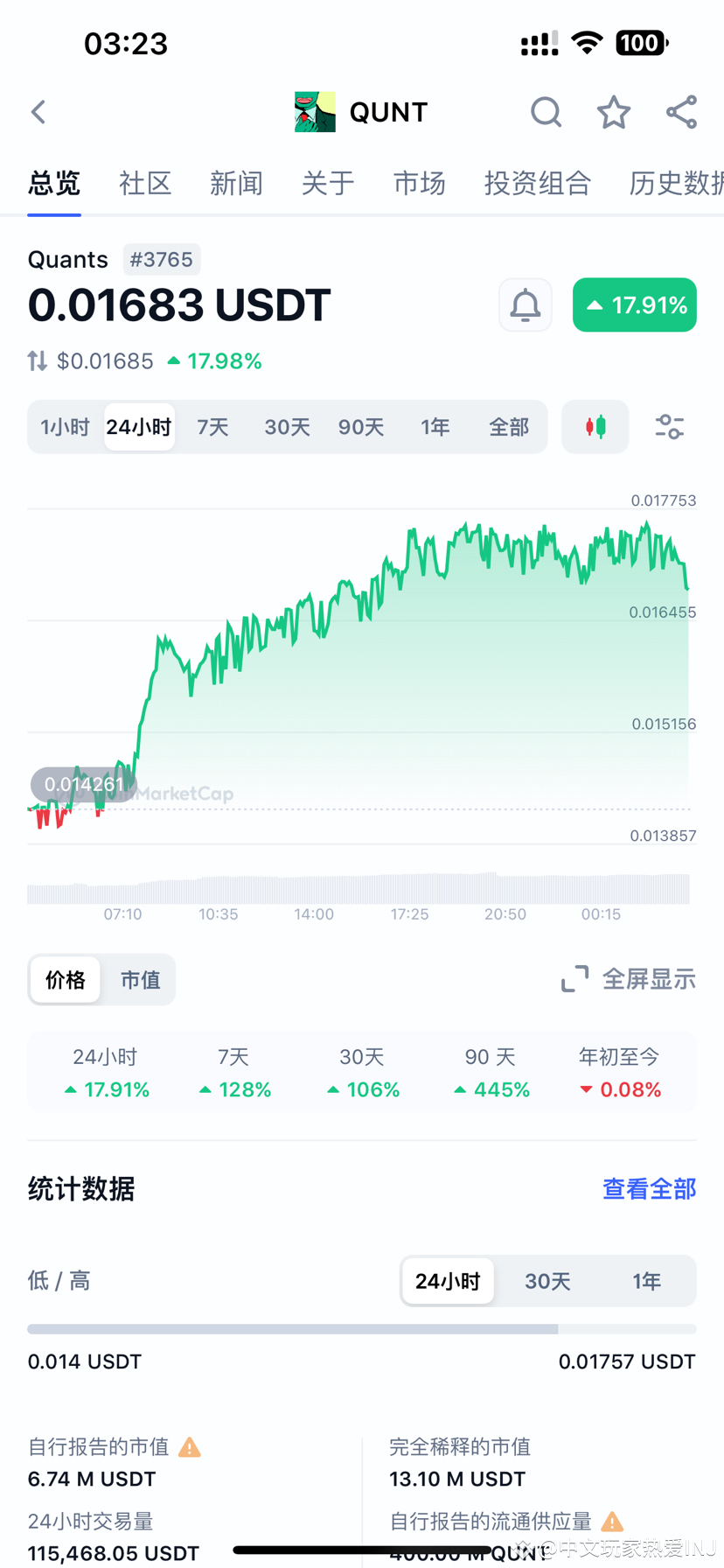Viewport: 724px width, 1568px height.
Task: Switch chart to candlestick view
Action: [595, 427]
